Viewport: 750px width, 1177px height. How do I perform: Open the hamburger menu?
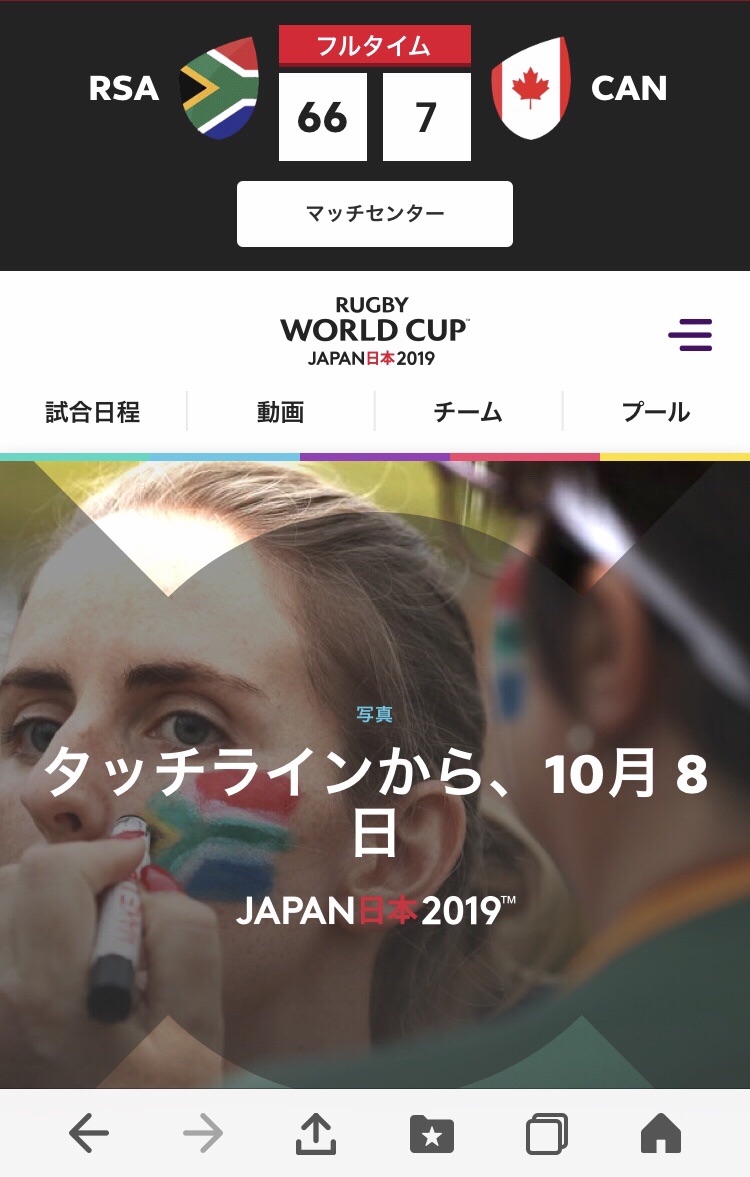(x=690, y=335)
